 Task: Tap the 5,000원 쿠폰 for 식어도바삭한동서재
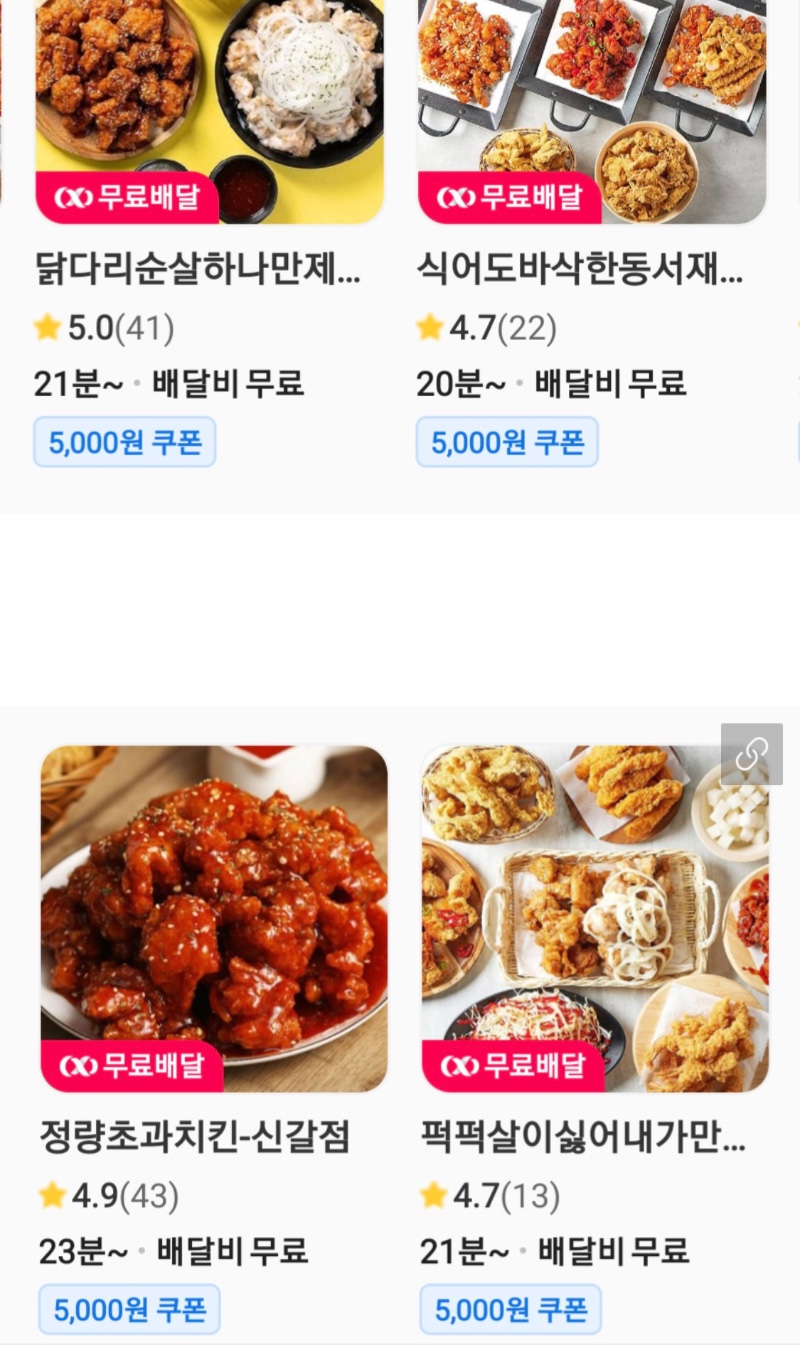pos(506,441)
